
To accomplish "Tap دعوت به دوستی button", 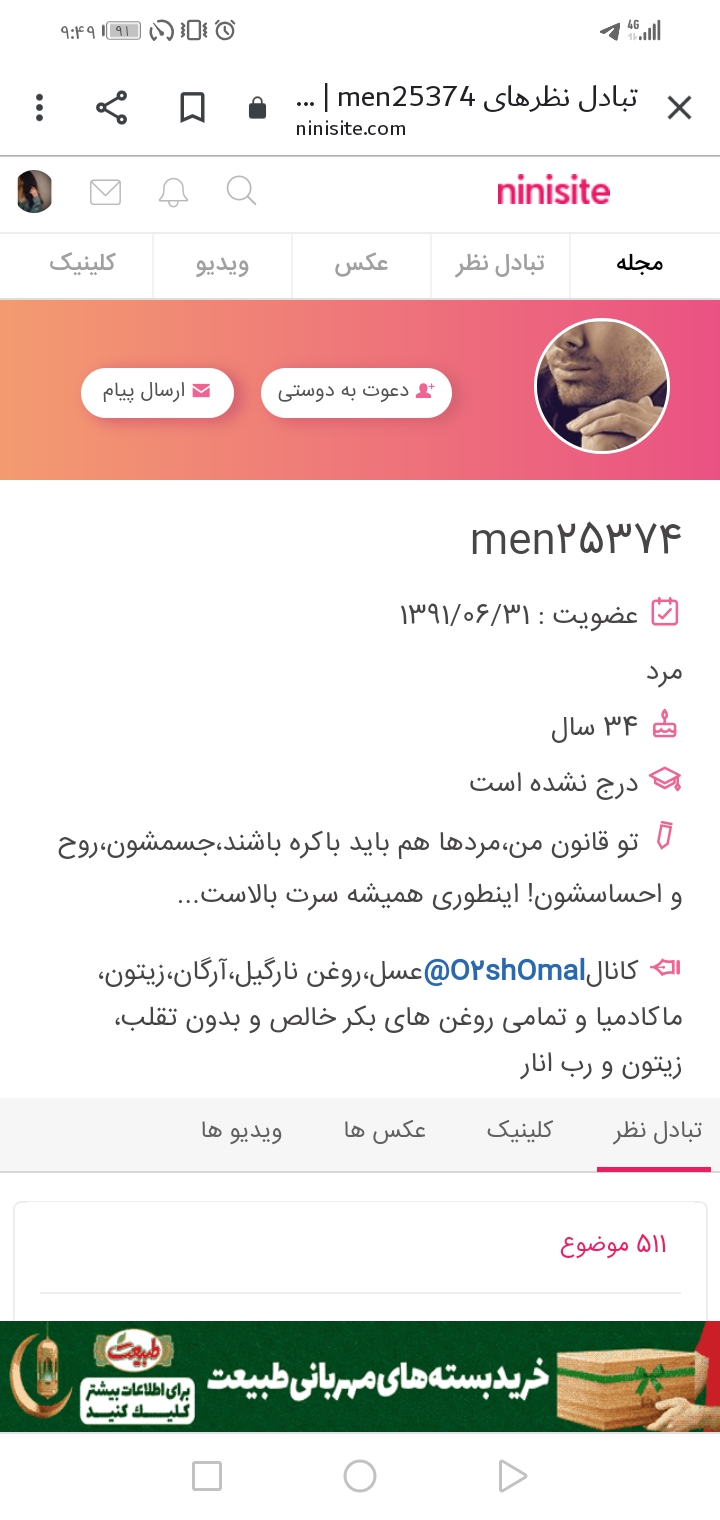I will 356,392.
